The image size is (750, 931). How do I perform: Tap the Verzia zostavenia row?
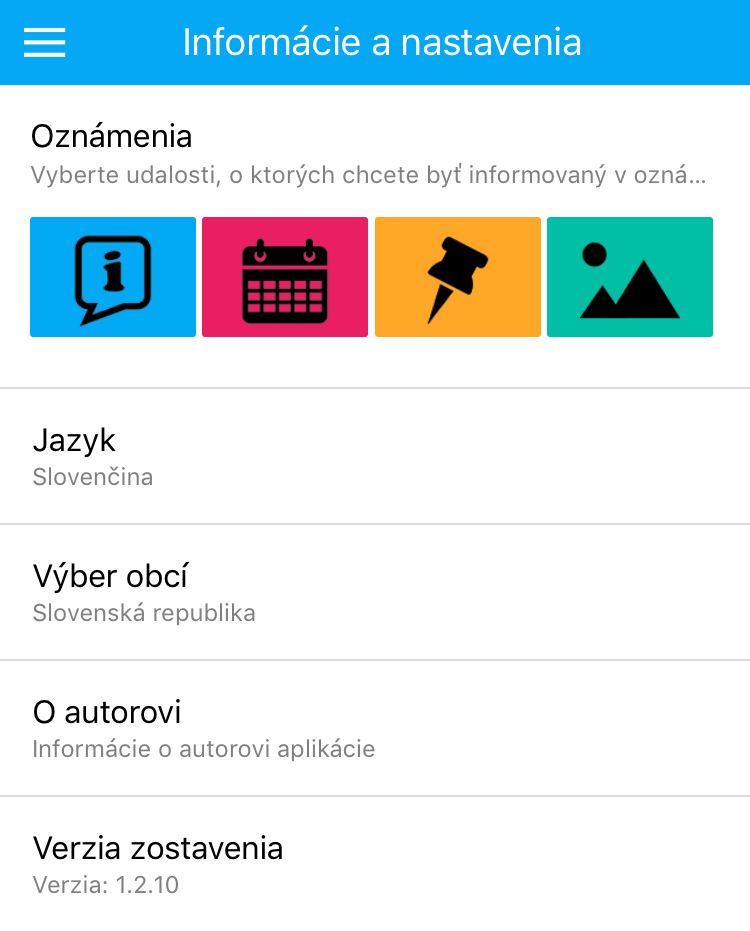pos(375,864)
